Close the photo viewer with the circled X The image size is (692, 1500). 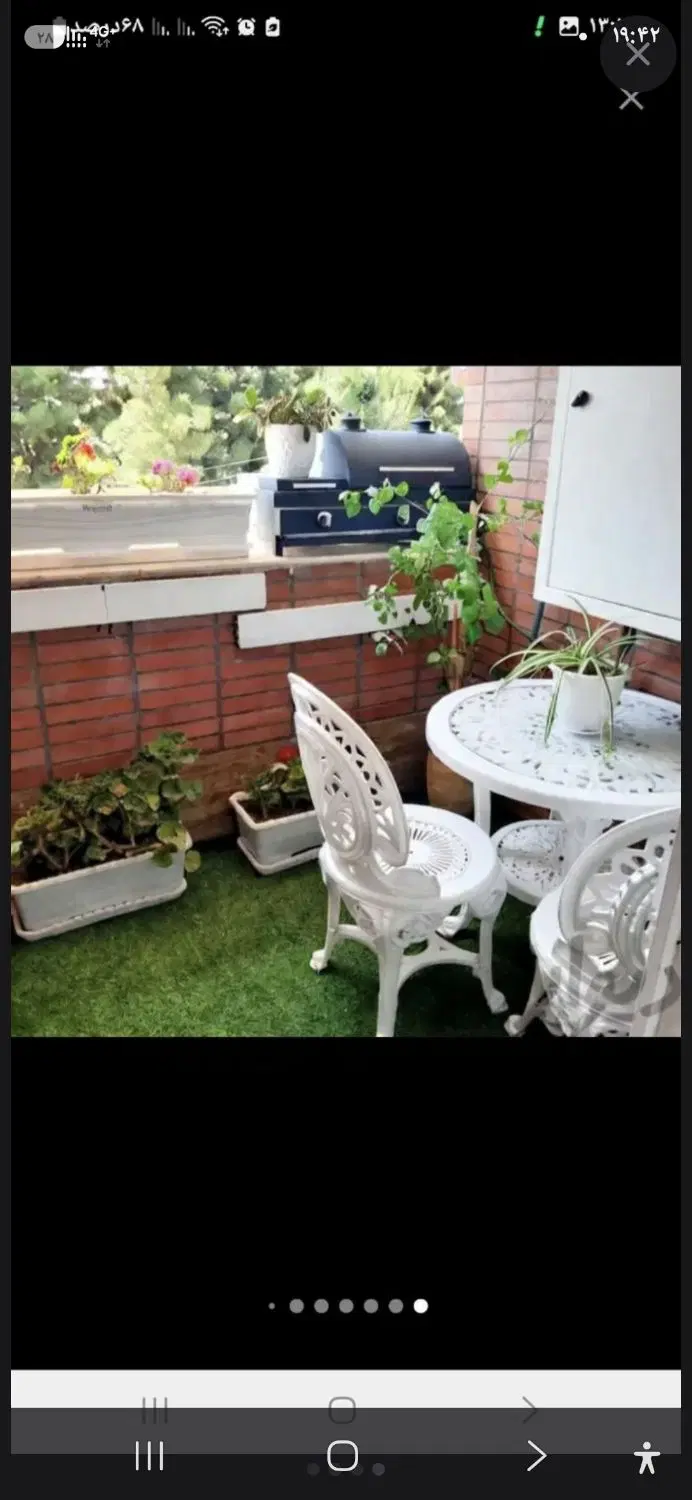[x=638, y=54]
